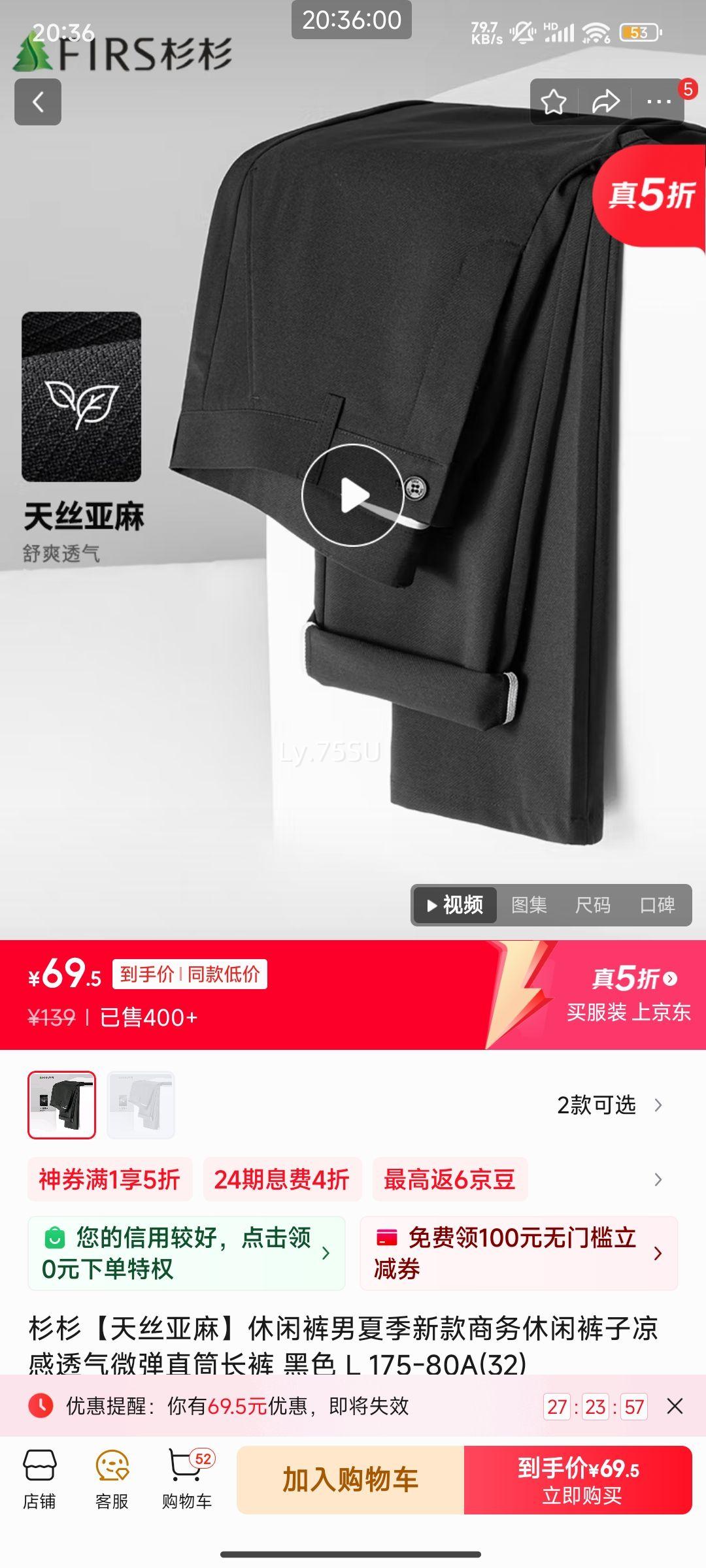Viewport: 706px width, 1568px height.
Task: Expand the 2款可选 style options
Action: [x=609, y=1105]
